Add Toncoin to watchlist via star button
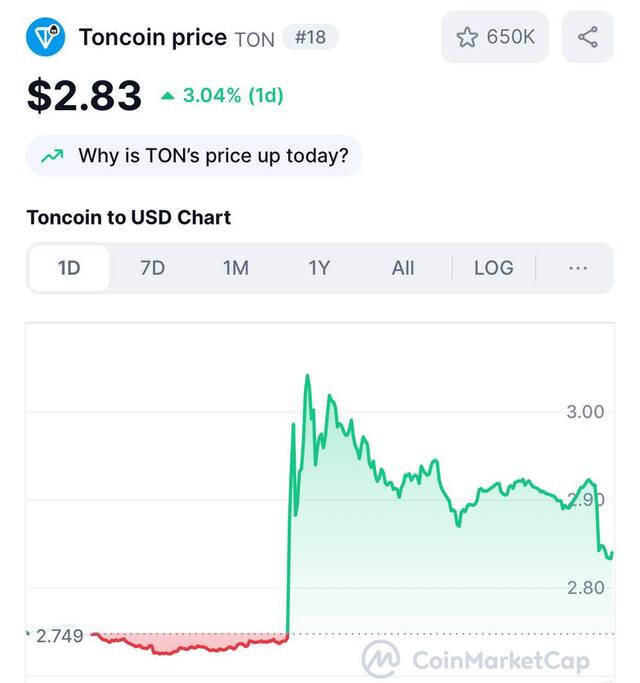Viewport: 640px width, 683px height. coord(496,38)
